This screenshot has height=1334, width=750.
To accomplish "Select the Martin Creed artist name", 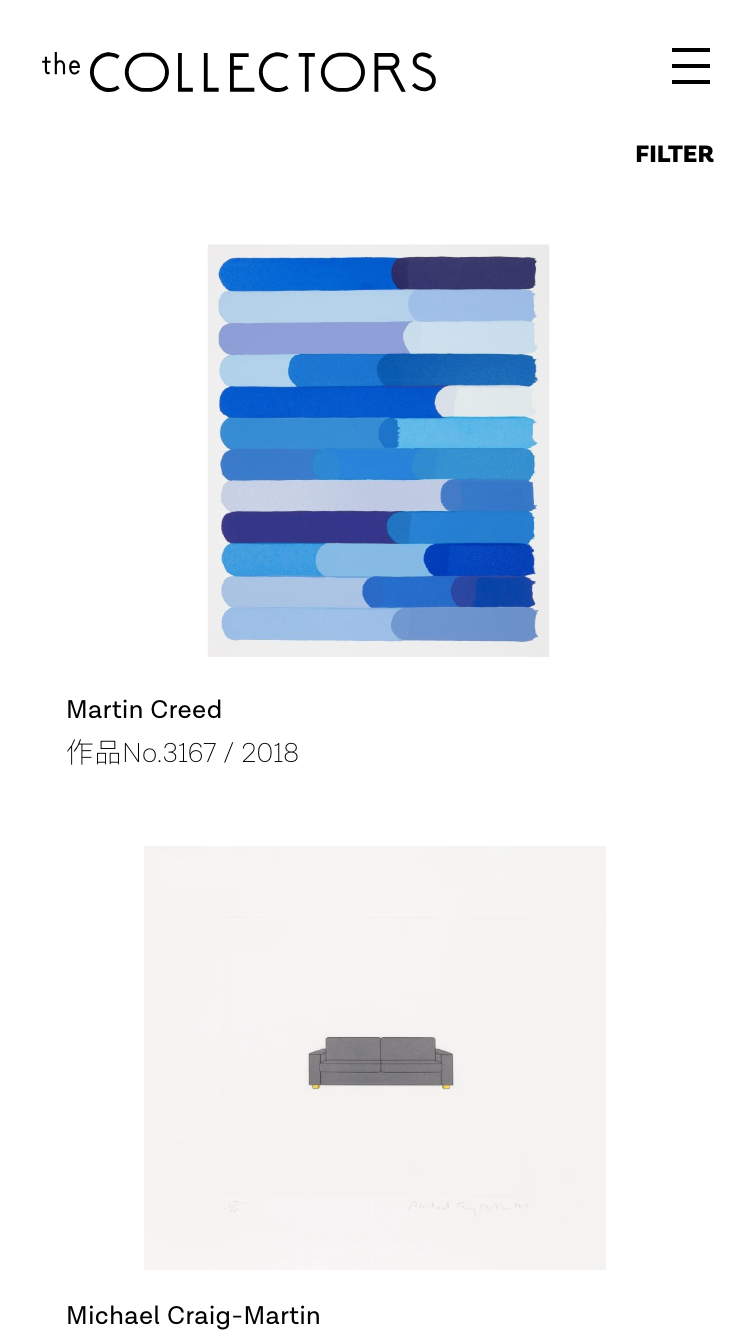I will [x=144, y=709].
